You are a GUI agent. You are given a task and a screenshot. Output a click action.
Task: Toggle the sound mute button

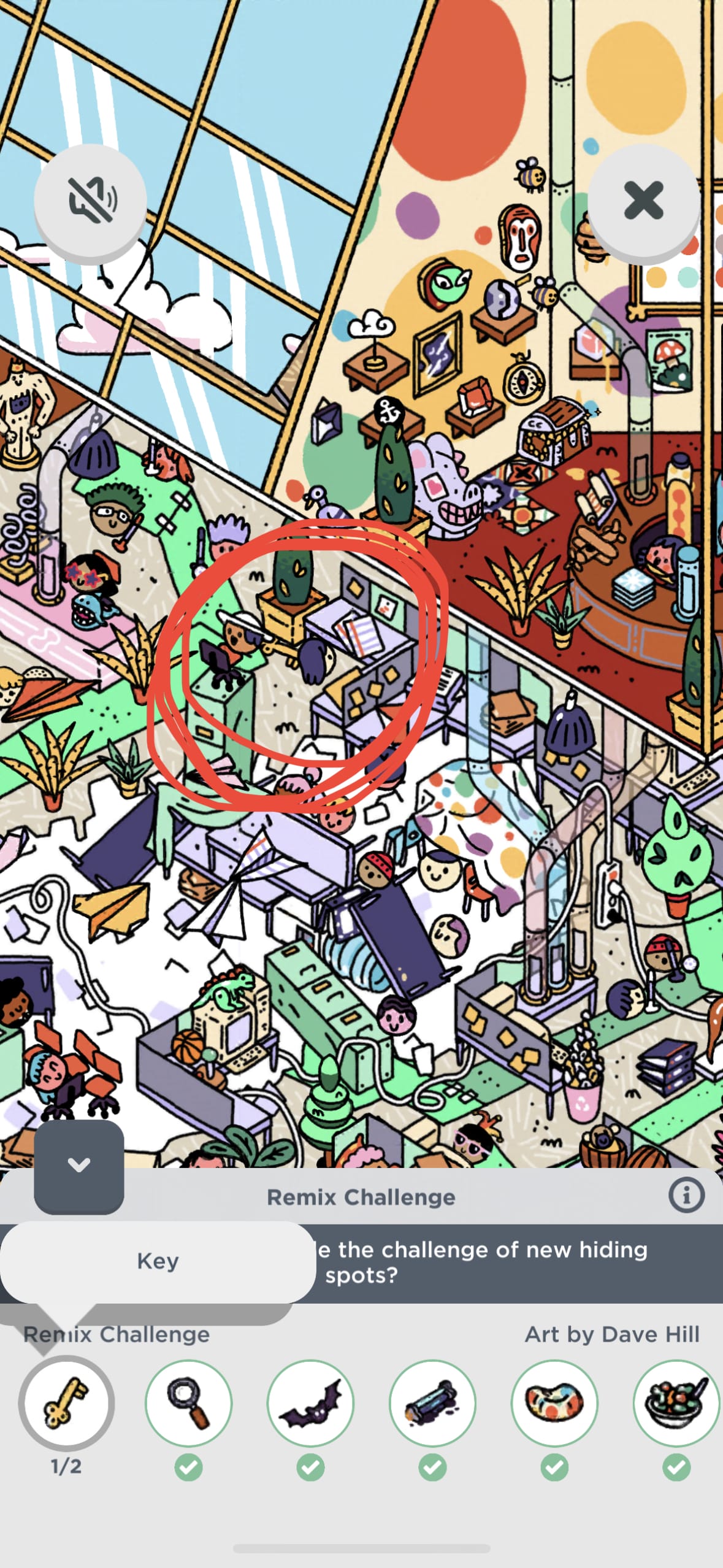point(90,200)
